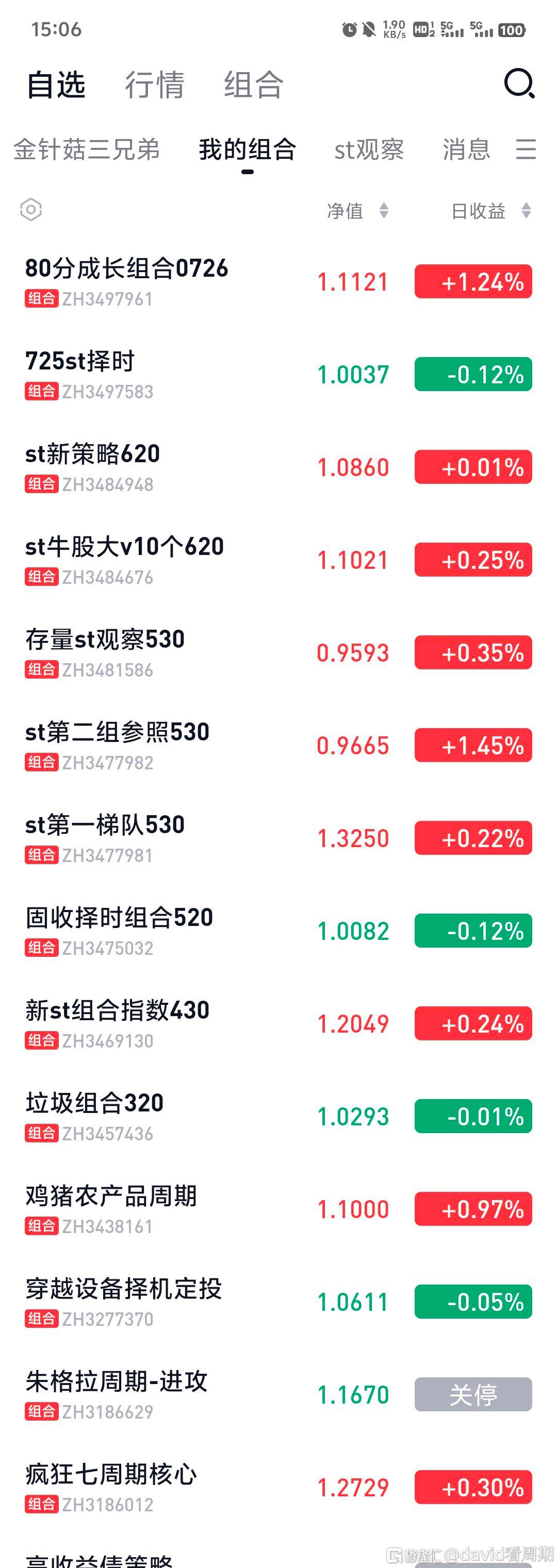Open the three-line group menu icon
557x1568 pixels.
526,149
